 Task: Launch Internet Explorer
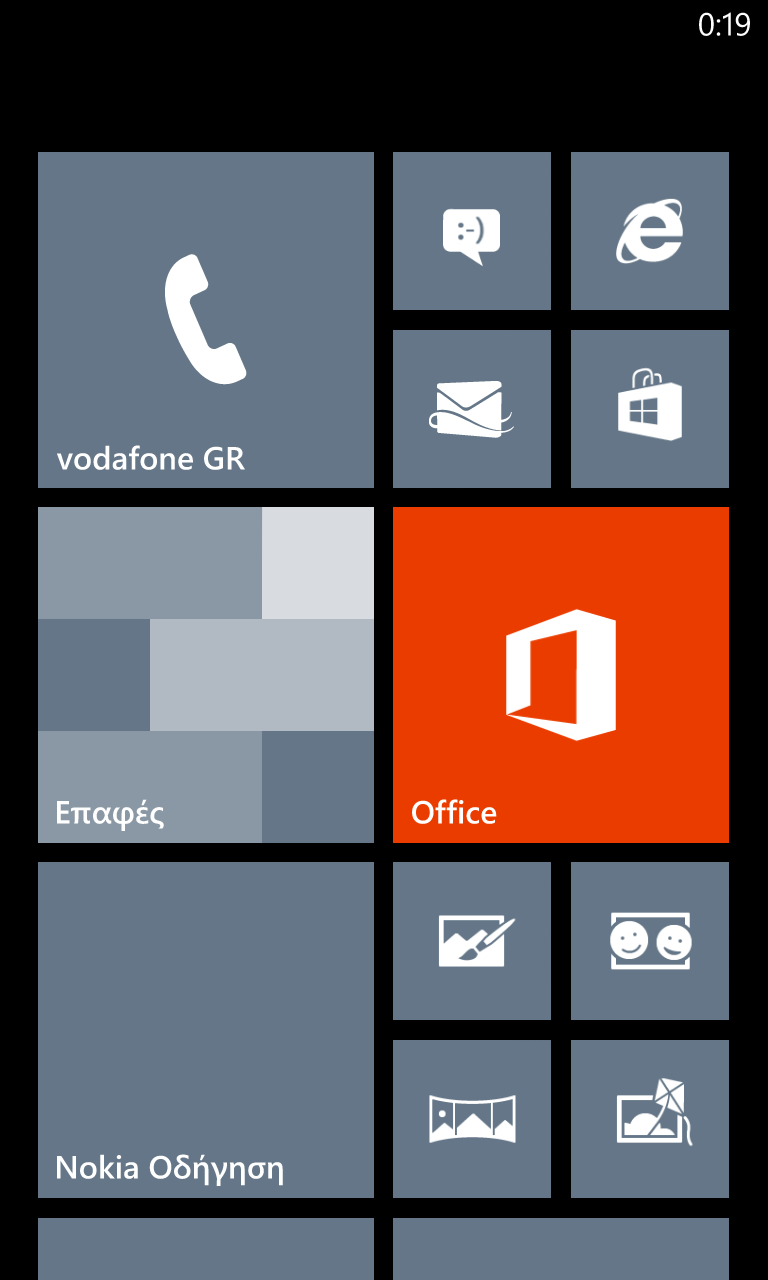coord(650,231)
